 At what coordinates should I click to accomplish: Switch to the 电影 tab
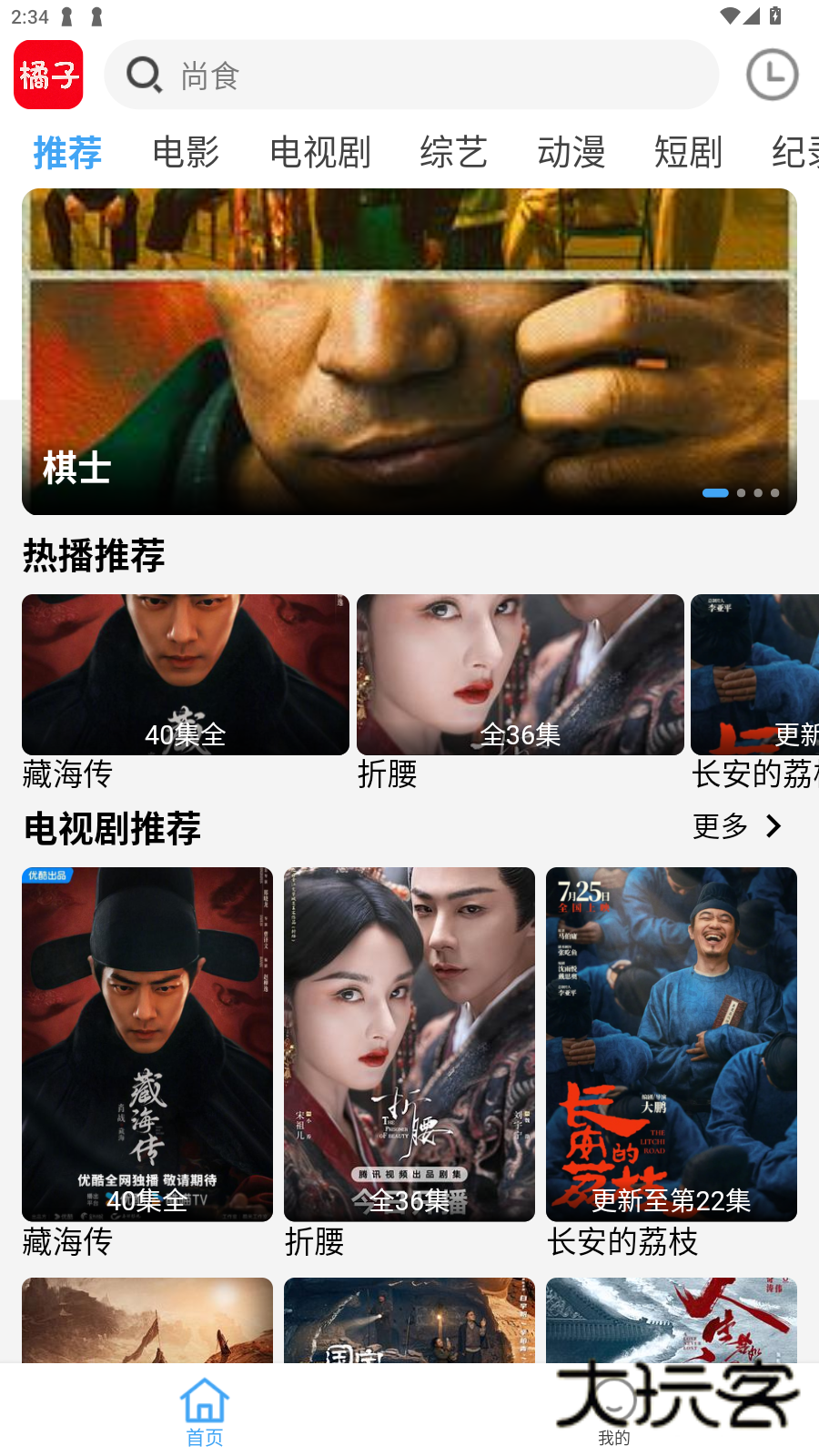(x=185, y=153)
